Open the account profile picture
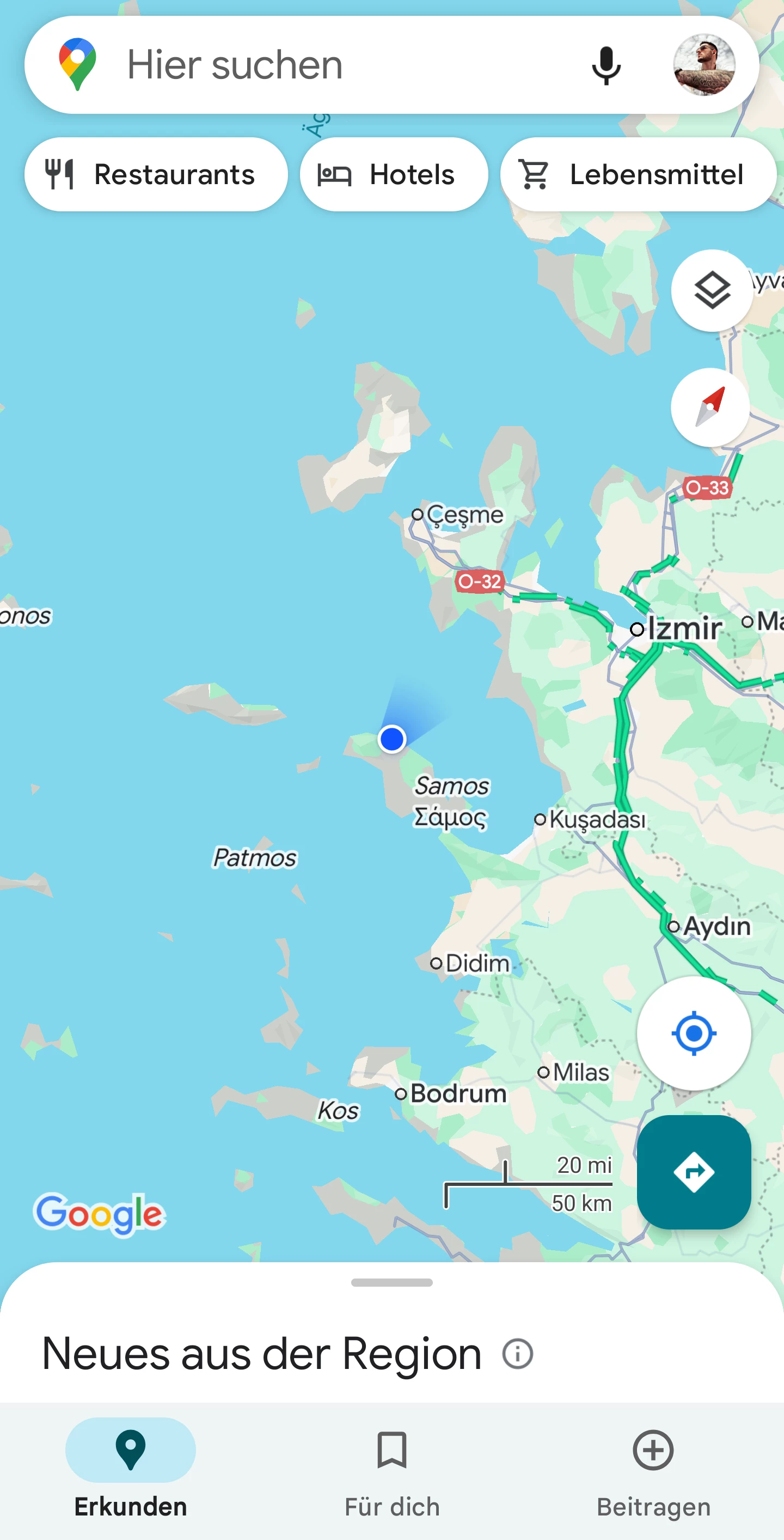The width and height of the screenshot is (784, 1540). [704, 65]
